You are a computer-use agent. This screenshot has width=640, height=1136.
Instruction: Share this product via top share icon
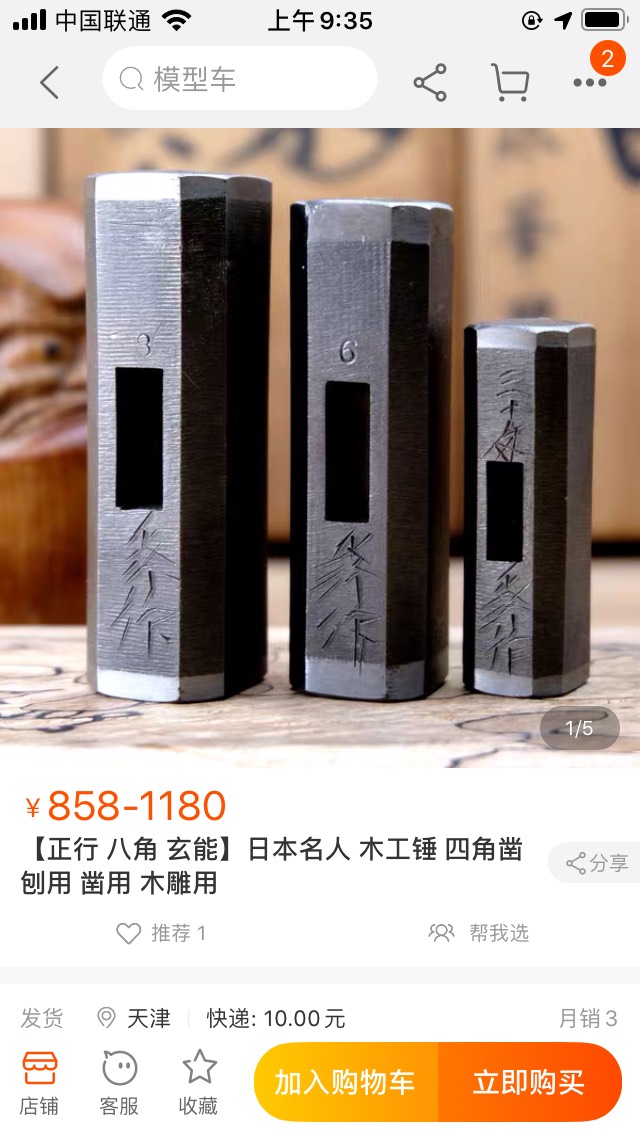coord(430,82)
